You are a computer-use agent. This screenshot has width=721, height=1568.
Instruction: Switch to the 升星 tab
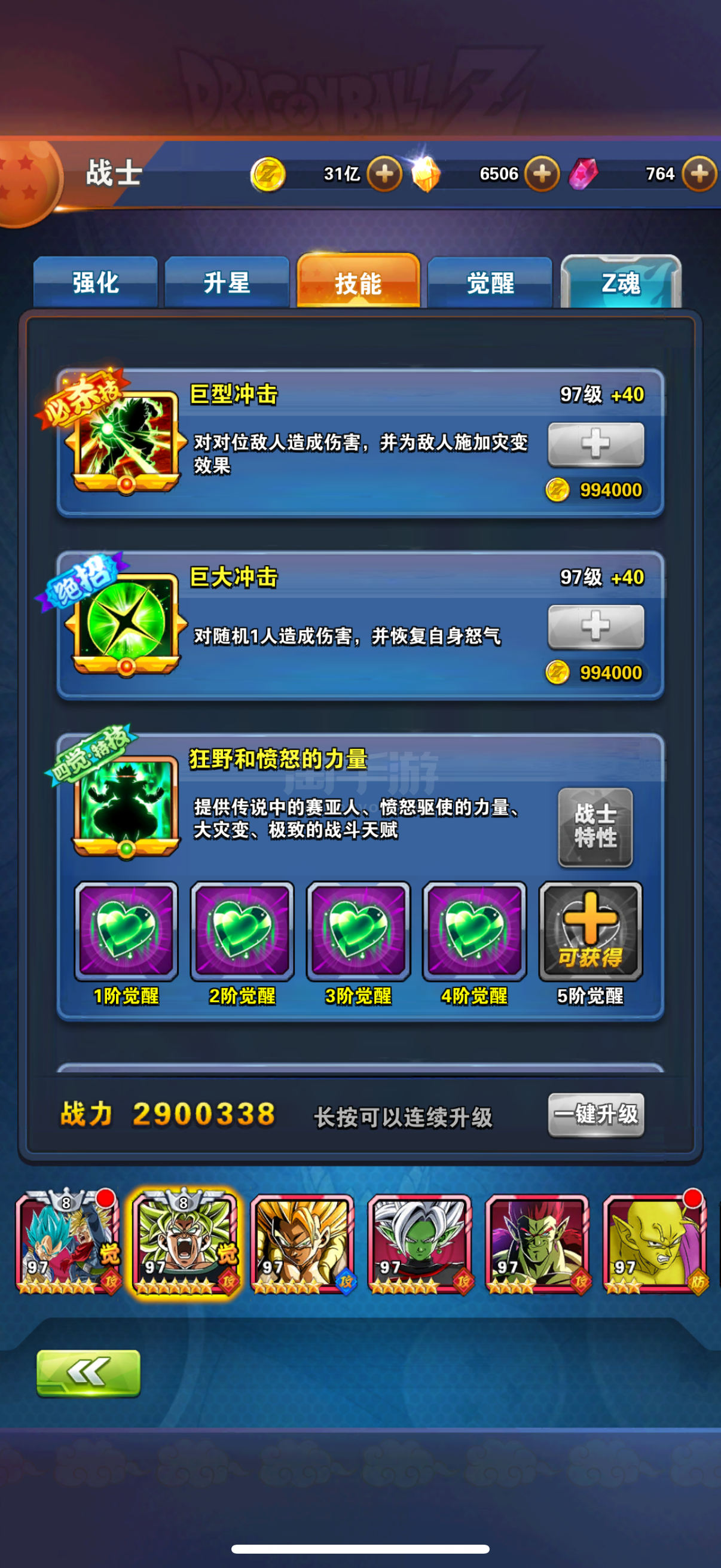227,282
